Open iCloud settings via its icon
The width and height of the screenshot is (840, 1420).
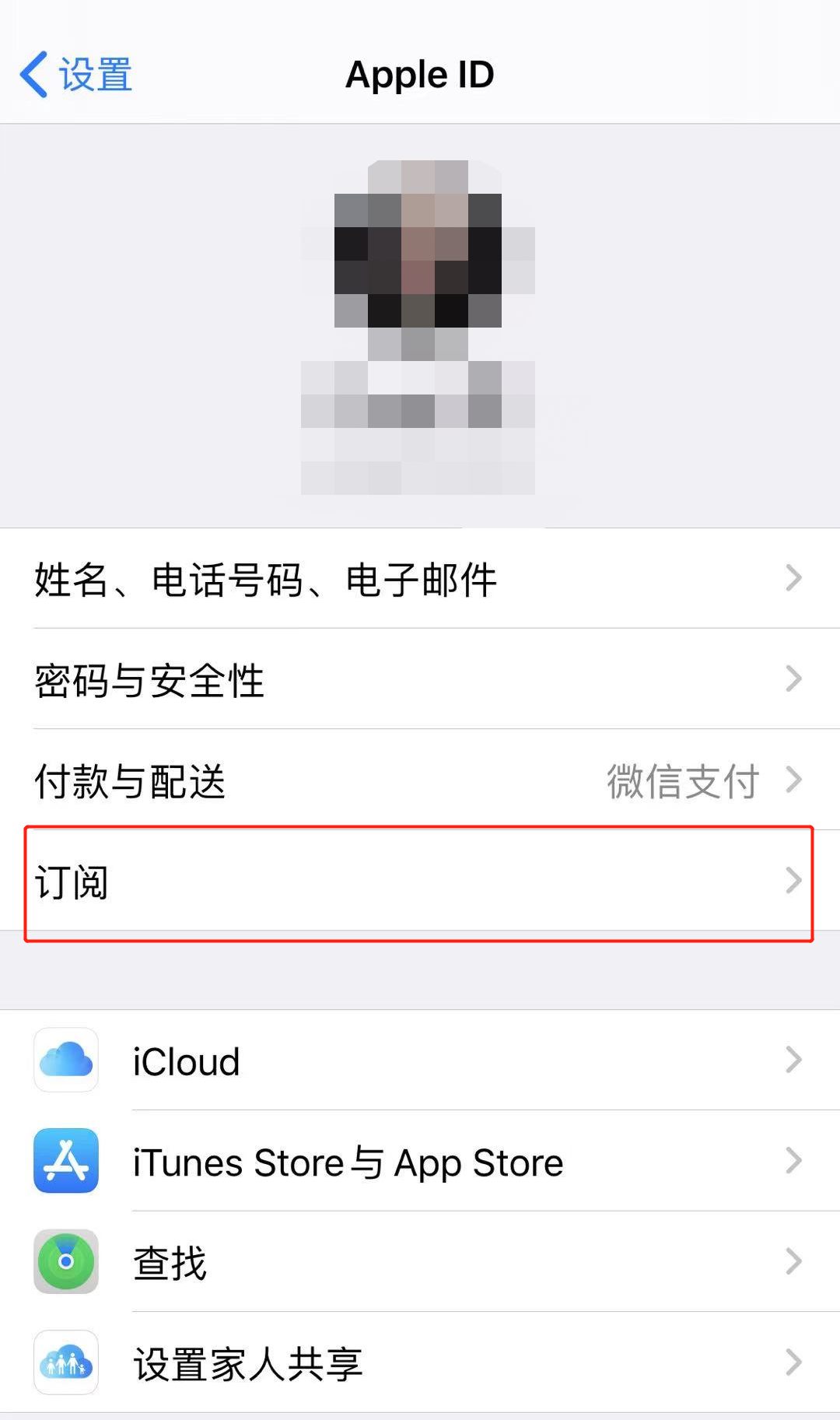tap(65, 1061)
